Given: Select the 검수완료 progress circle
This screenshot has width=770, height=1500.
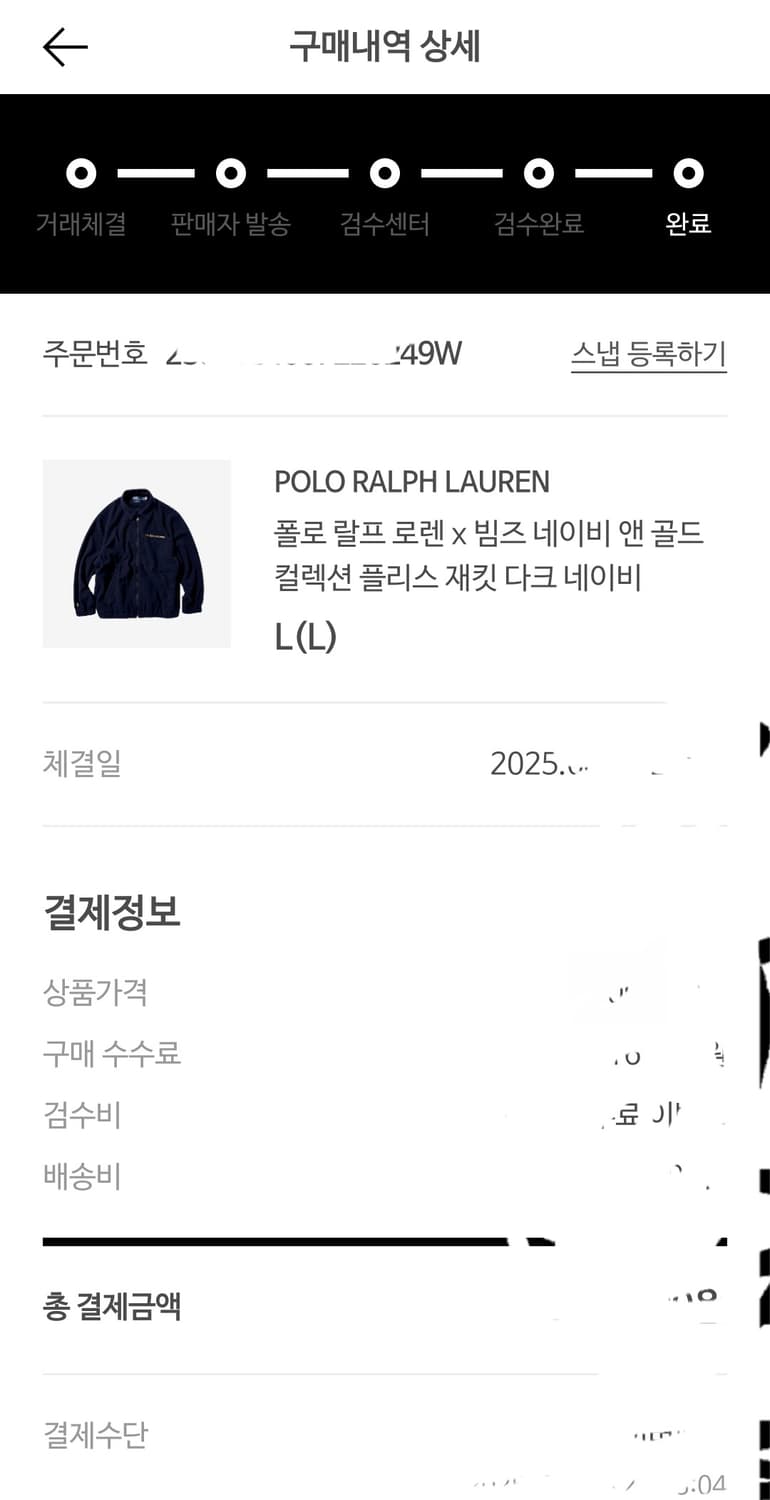Looking at the screenshot, I should coord(537,172).
